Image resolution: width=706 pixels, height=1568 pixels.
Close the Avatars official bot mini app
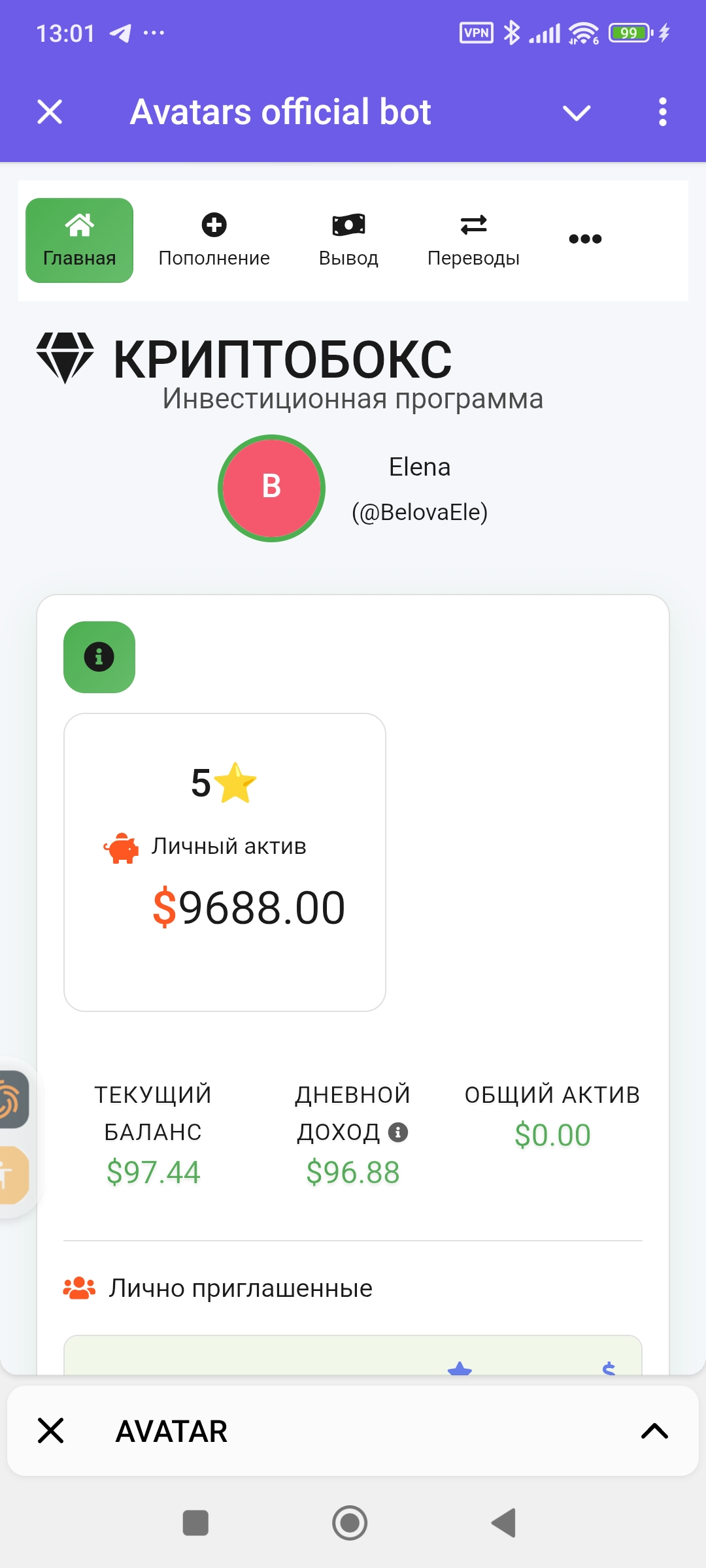(50, 112)
